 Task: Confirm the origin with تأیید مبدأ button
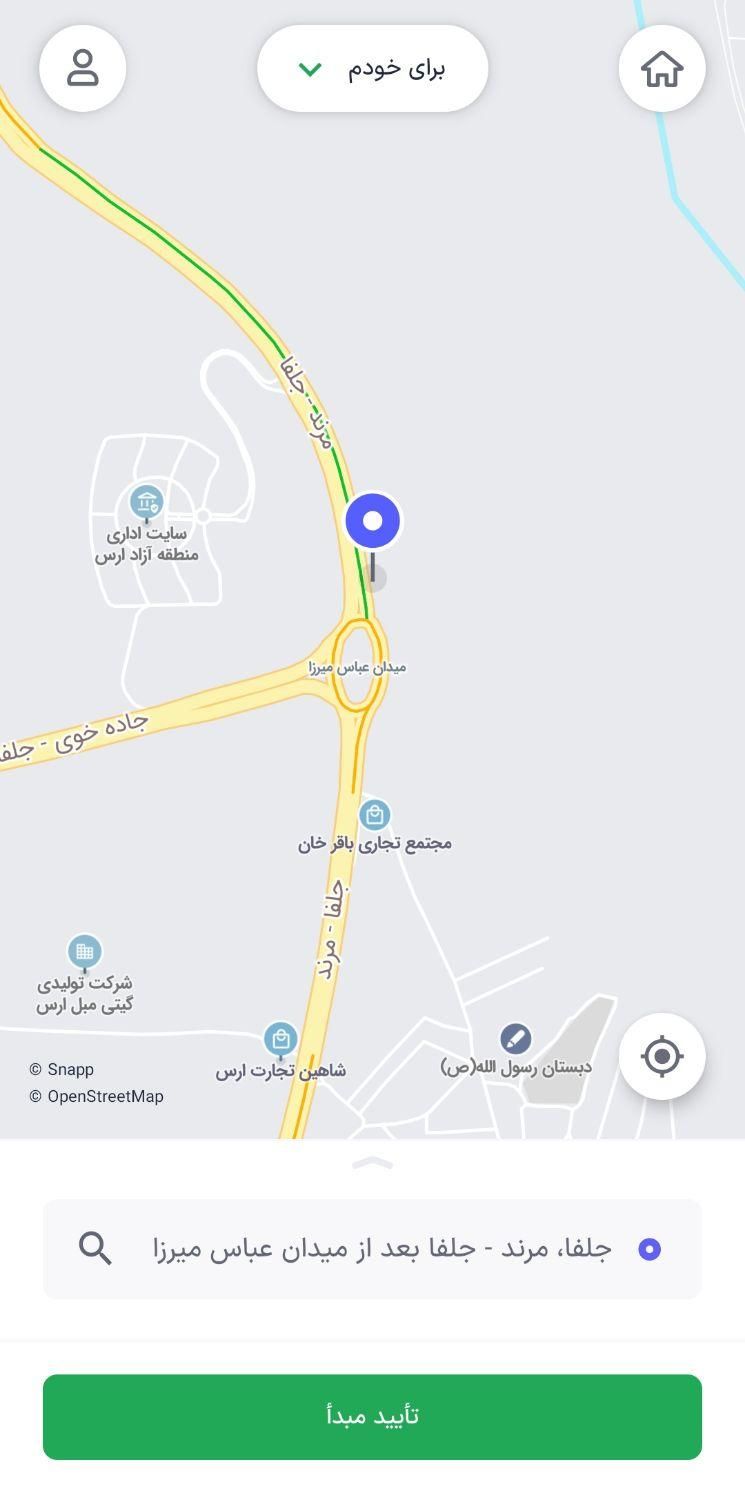click(372, 1413)
